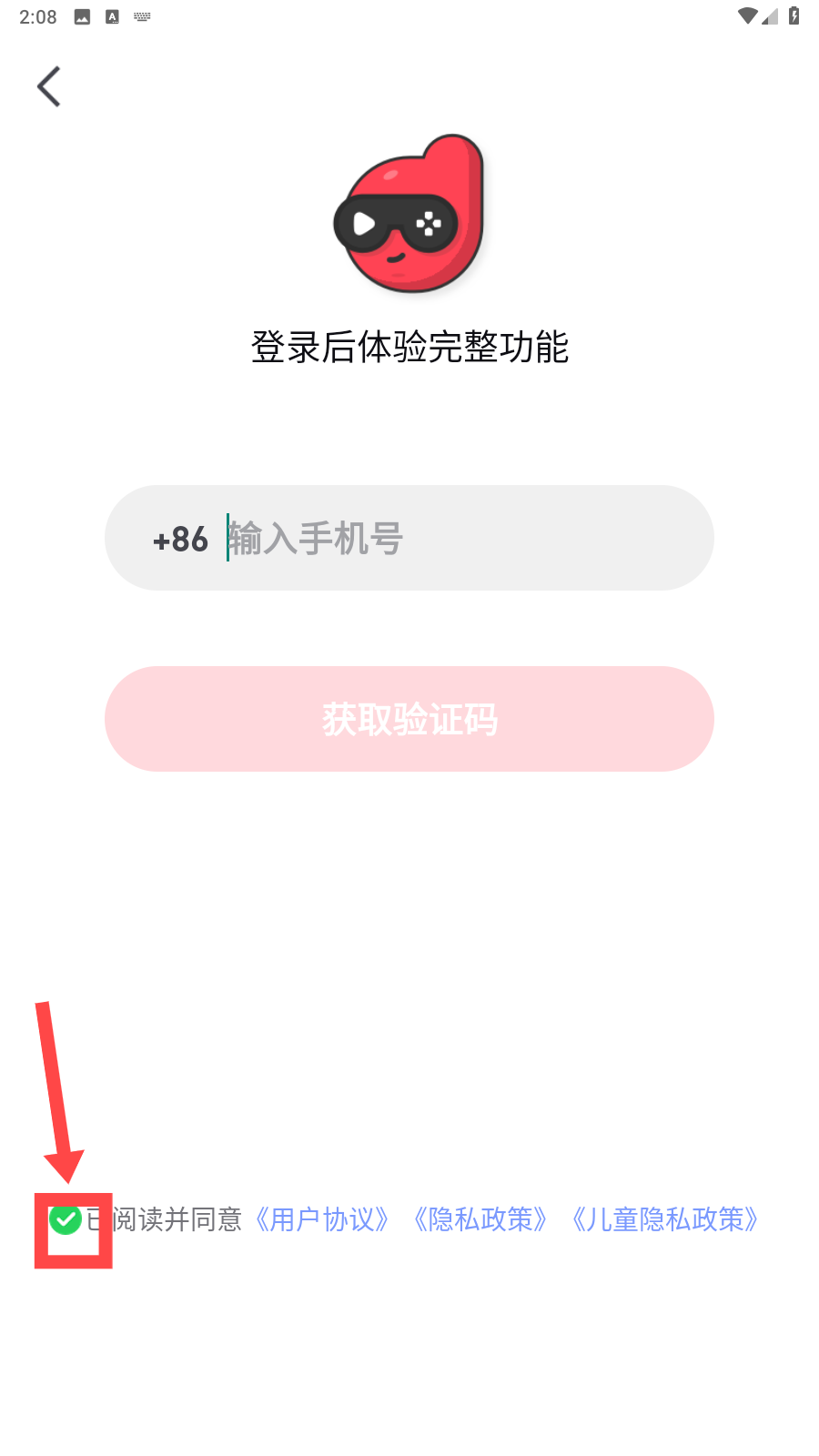The width and height of the screenshot is (819, 1456).
Task: Tap the +86 country code
Action: 180,540
